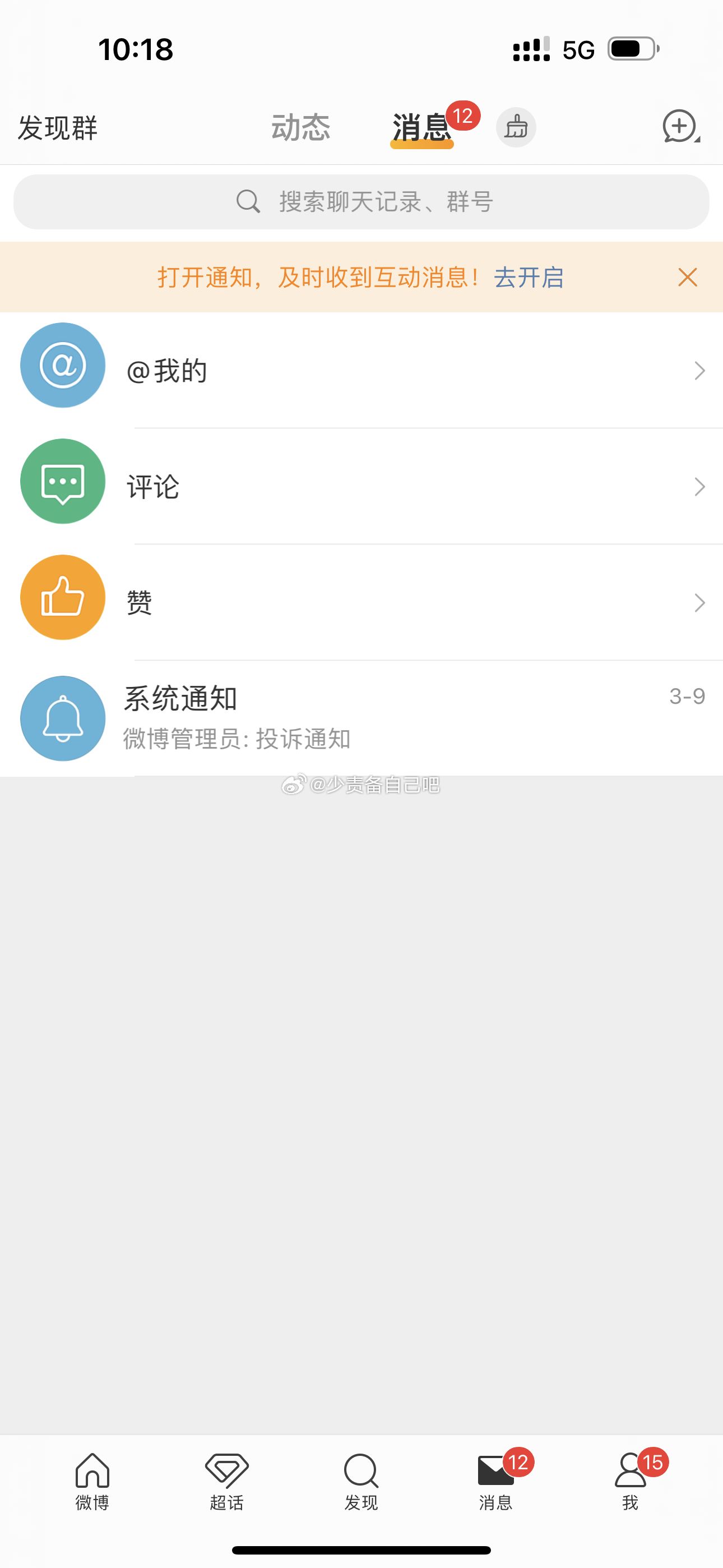Image resolution: width=723 pixels, height=1568 pixels.
Task: Open the 发现 discover tab
Action: [x=361, y=1482]
